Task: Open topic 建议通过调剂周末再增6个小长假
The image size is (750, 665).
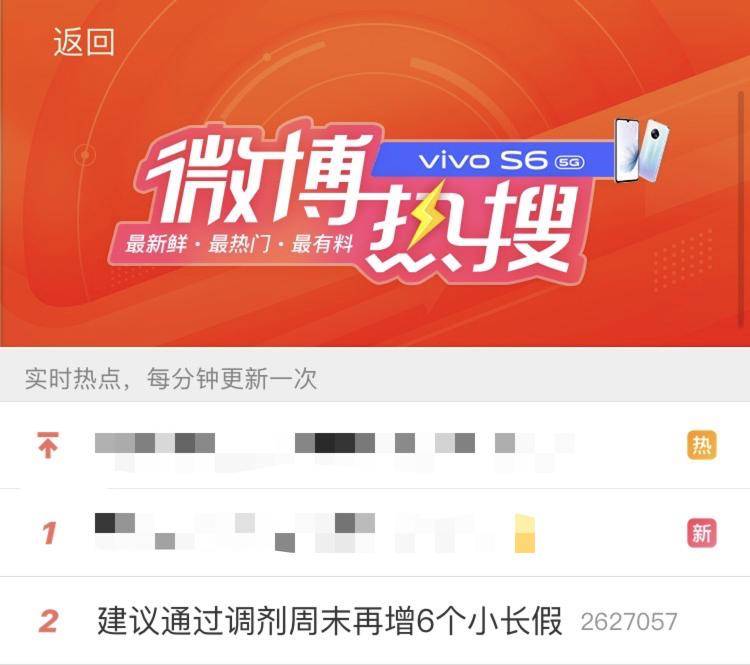Action: tap(330, 621)
